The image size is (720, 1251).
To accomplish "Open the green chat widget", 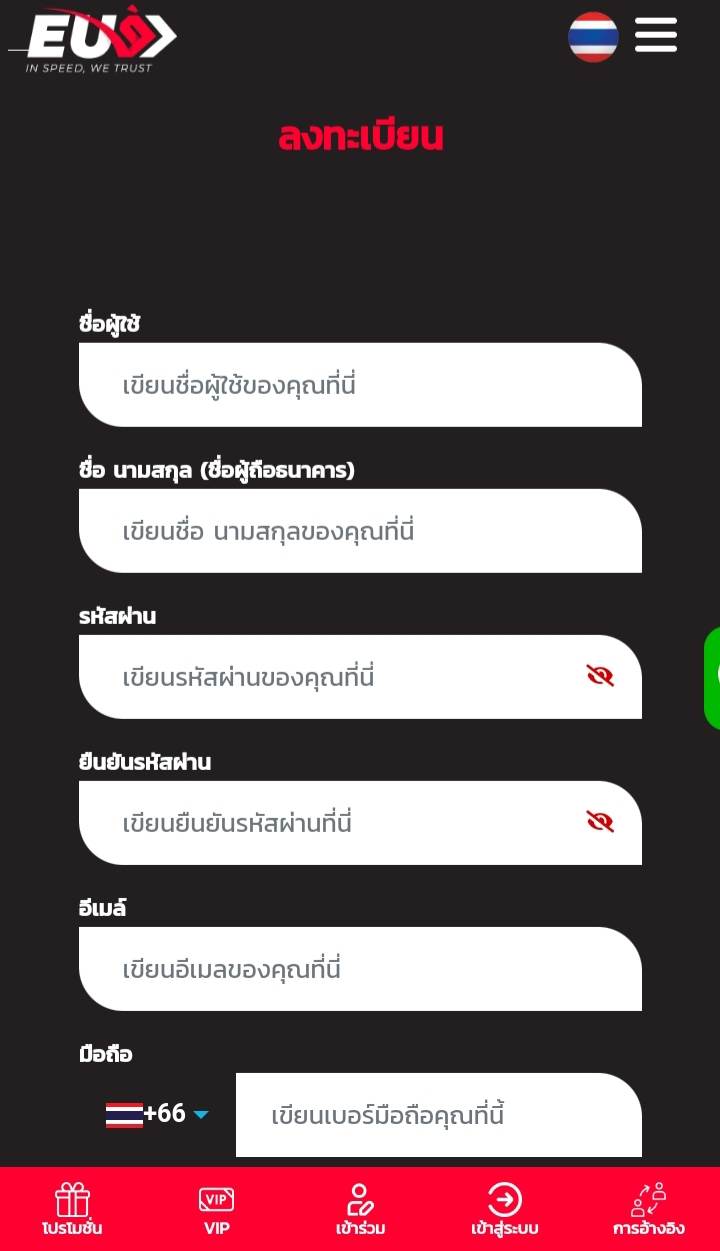I will (712, 677).
